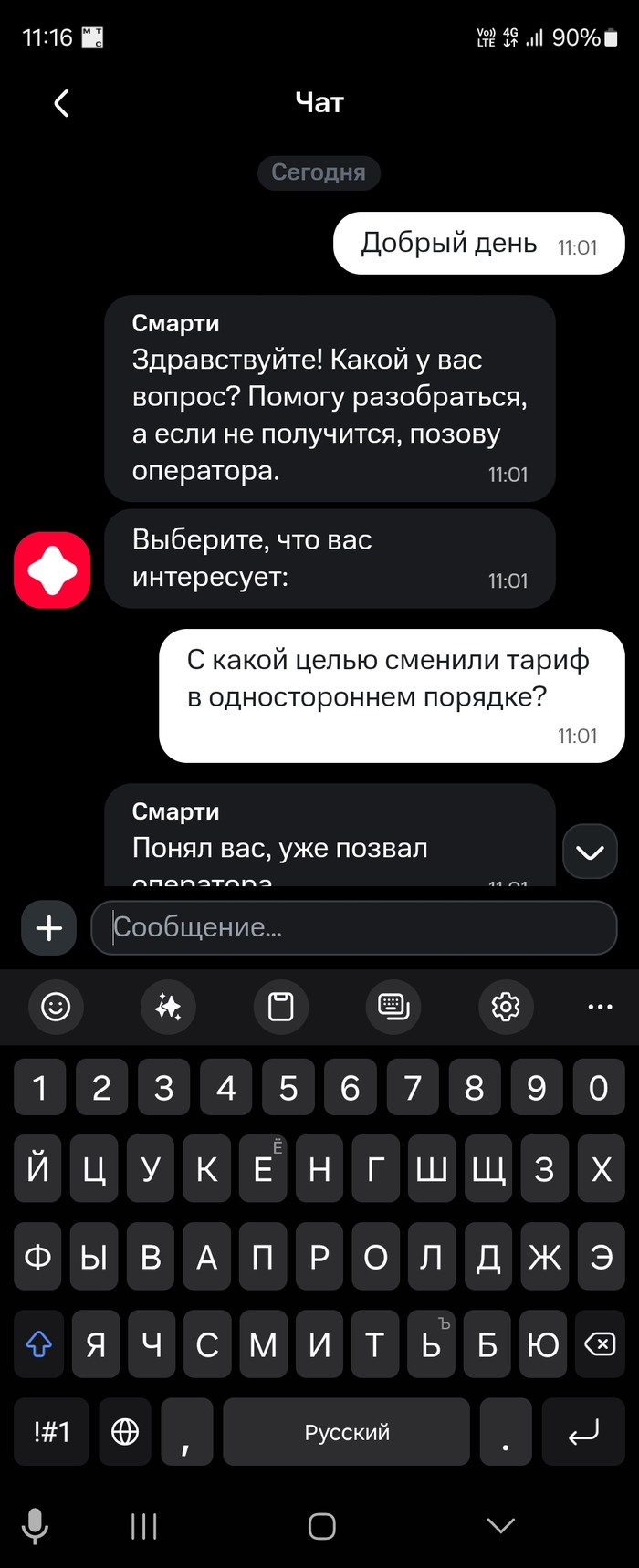Change keyboard language via globe key
Viewport: 639px width, 1568px height.
pyautogui.click(x=125, y=1432)
